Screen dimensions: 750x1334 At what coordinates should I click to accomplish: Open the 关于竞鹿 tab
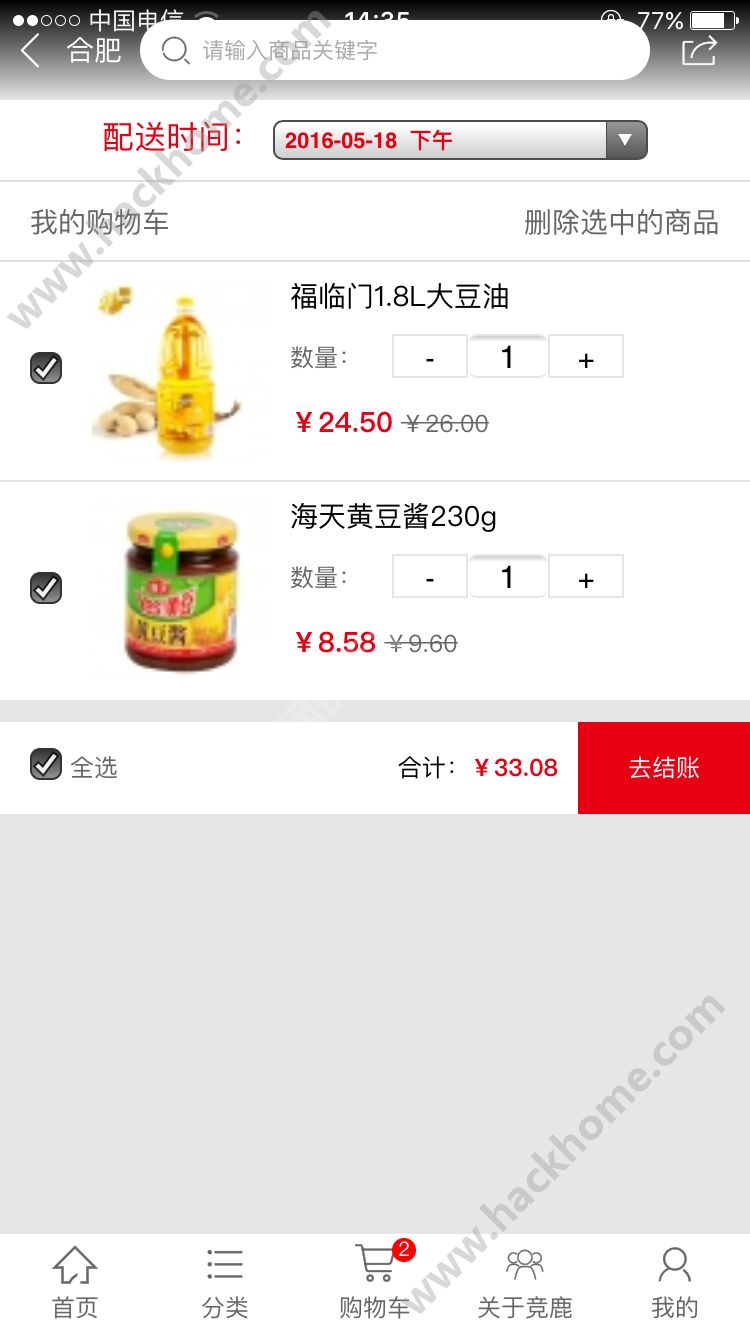click(525, 1284)
